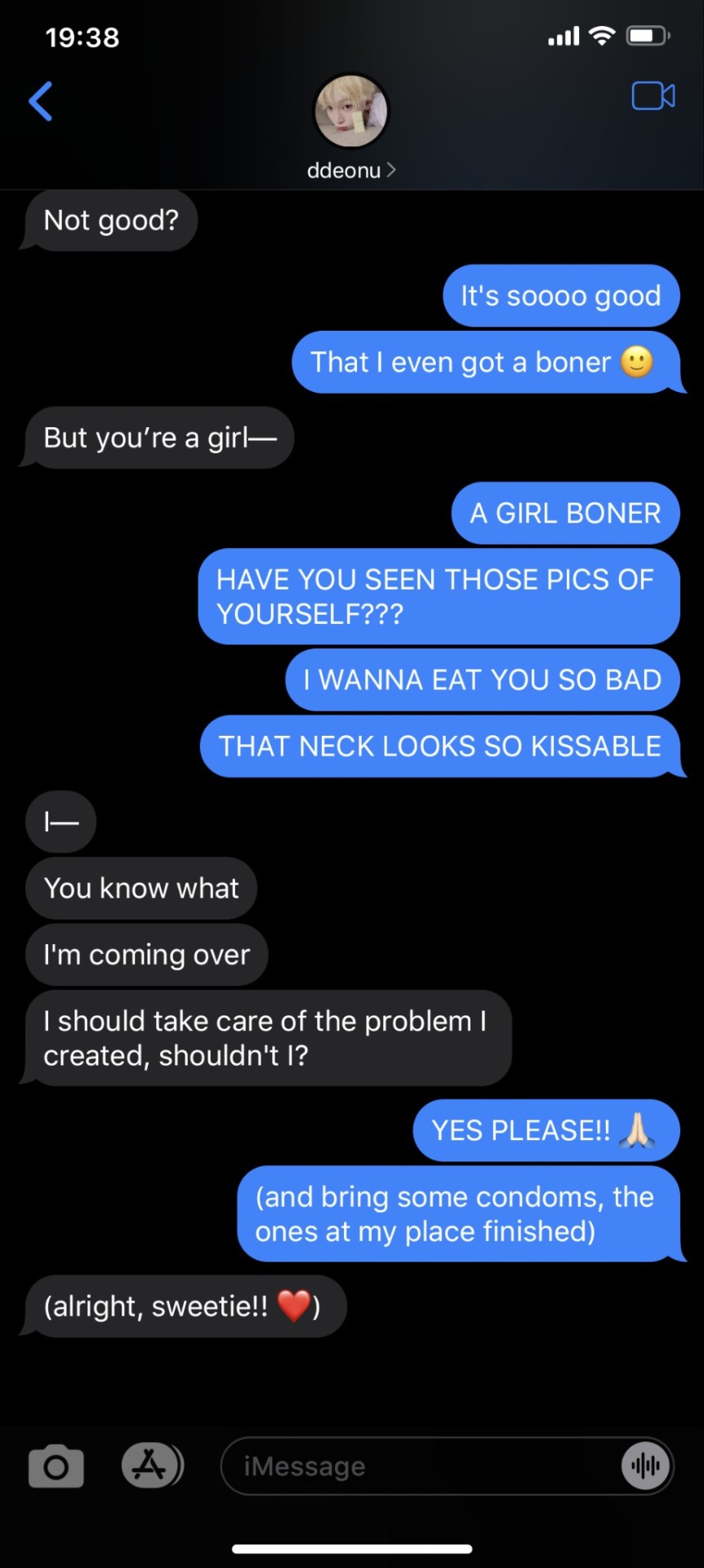Image resolution: width=704 pixels, height=1568 pixels.
Task: Focus the iMessage text field
Action: [x=417, y=1467]
